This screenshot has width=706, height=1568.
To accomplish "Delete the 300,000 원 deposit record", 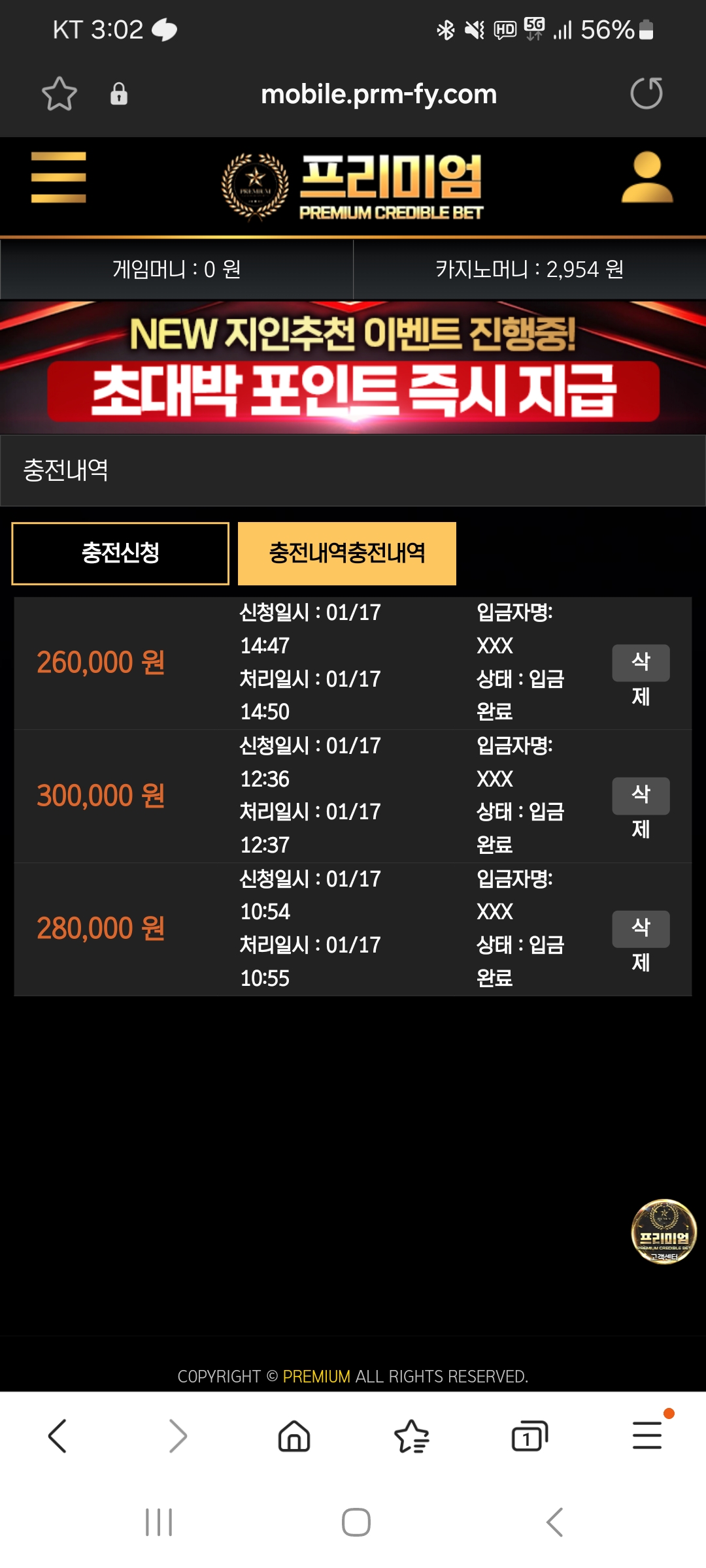I will click(x=641, y=796).
